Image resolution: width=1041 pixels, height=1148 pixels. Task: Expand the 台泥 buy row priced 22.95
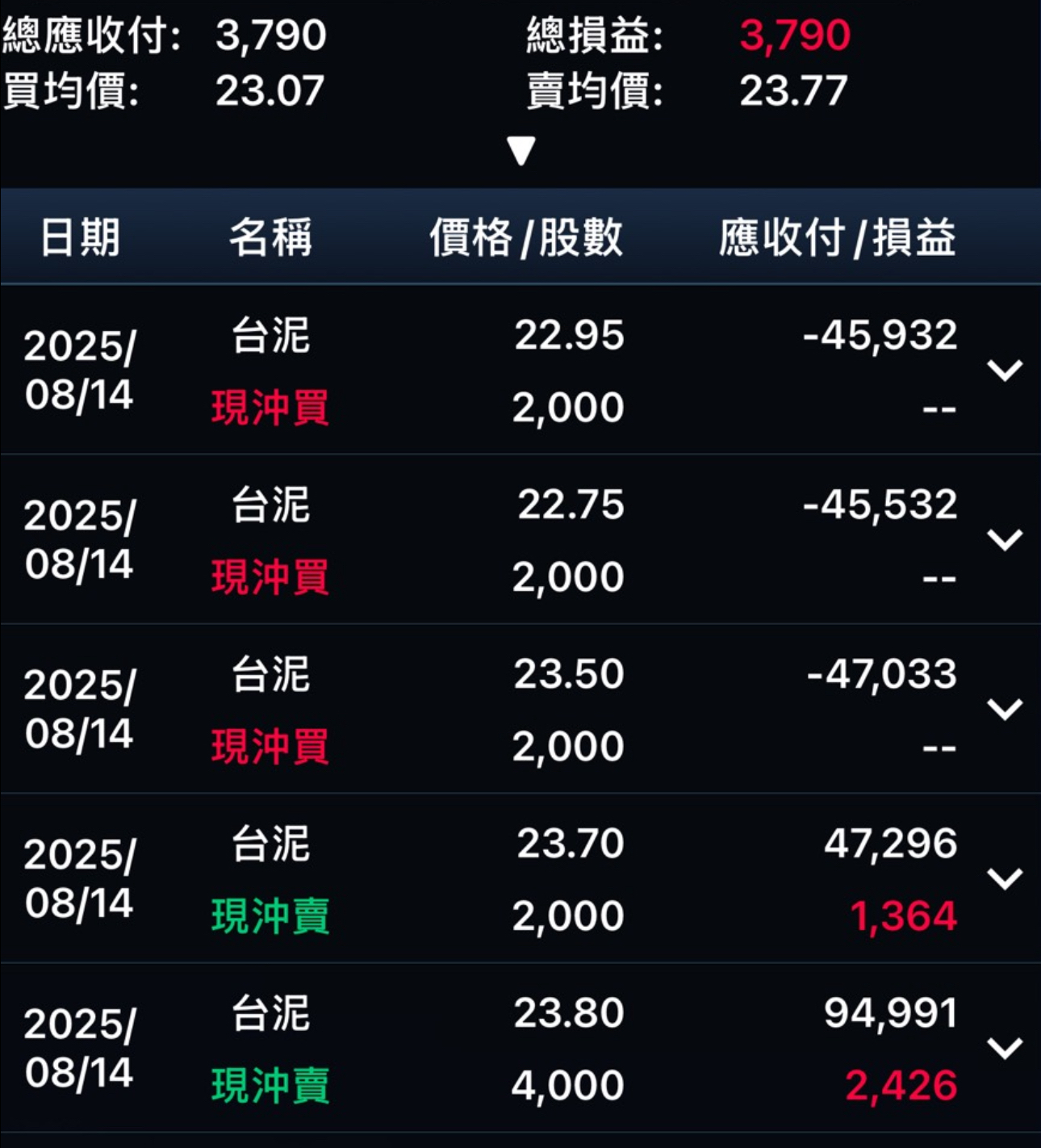click(x=1005, y=371)
